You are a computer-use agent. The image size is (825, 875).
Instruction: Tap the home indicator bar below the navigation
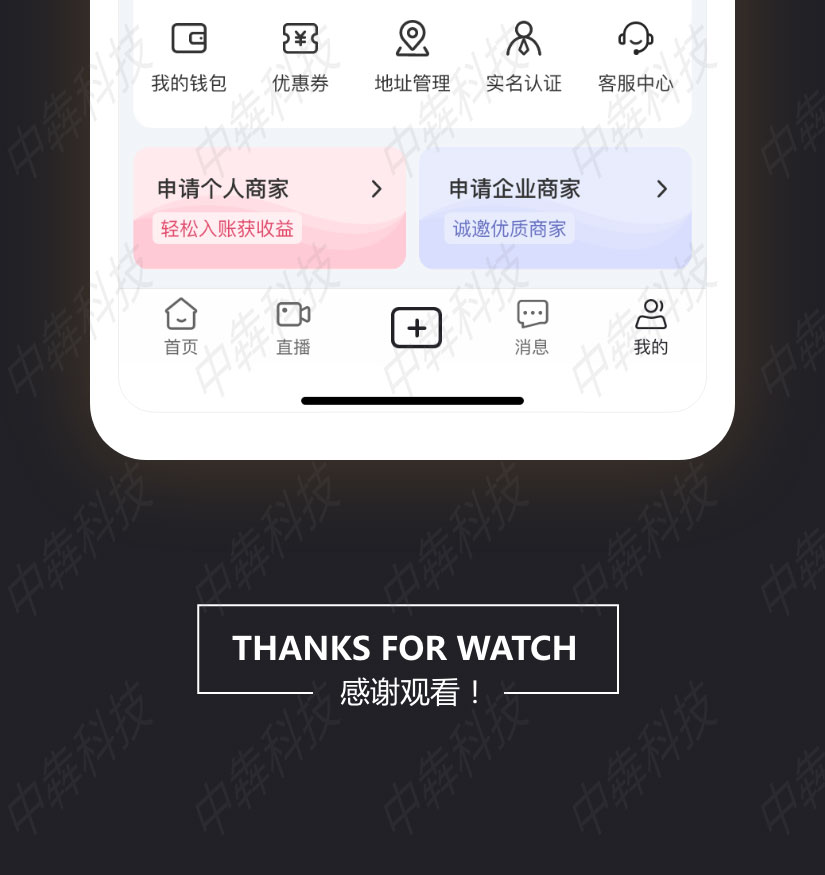[412, 401]
